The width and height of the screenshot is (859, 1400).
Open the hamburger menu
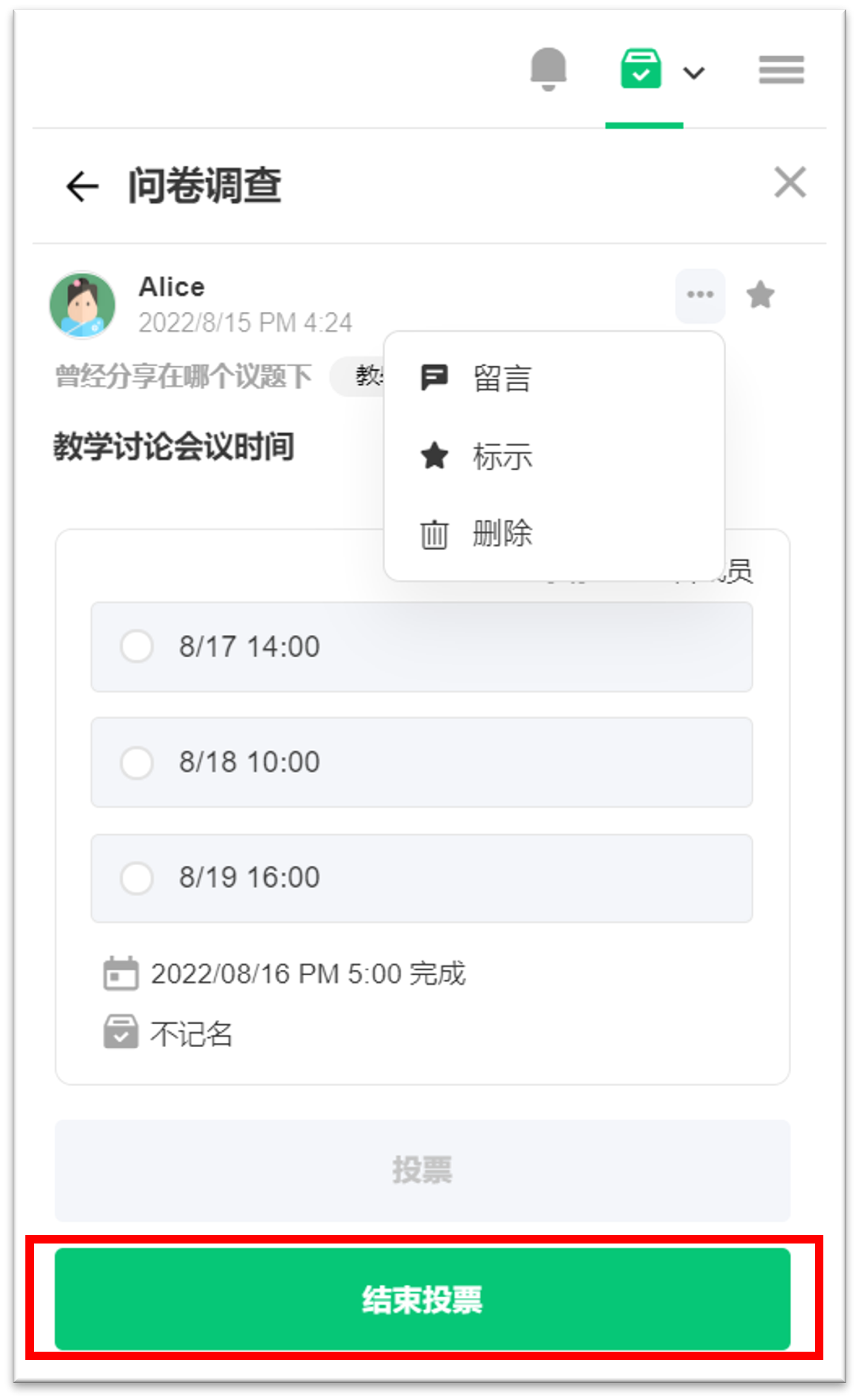coord(781,70)
